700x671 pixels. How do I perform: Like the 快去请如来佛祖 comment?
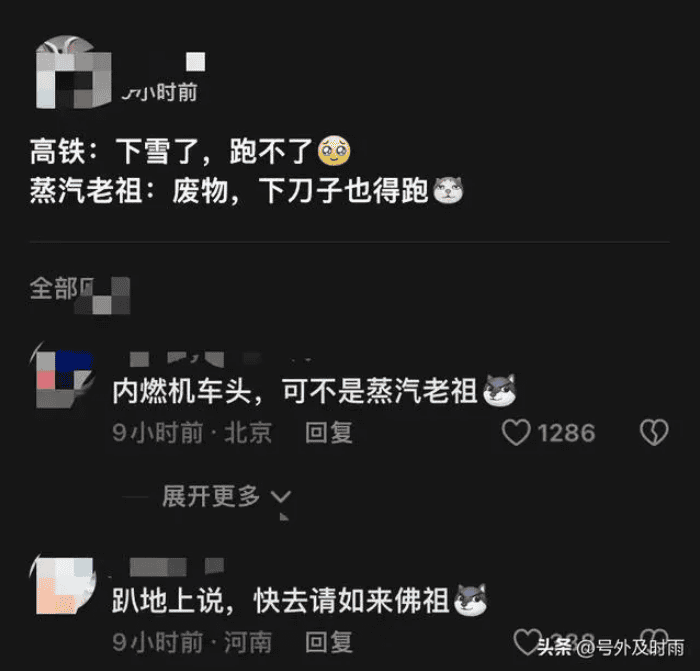pos(526,640)
